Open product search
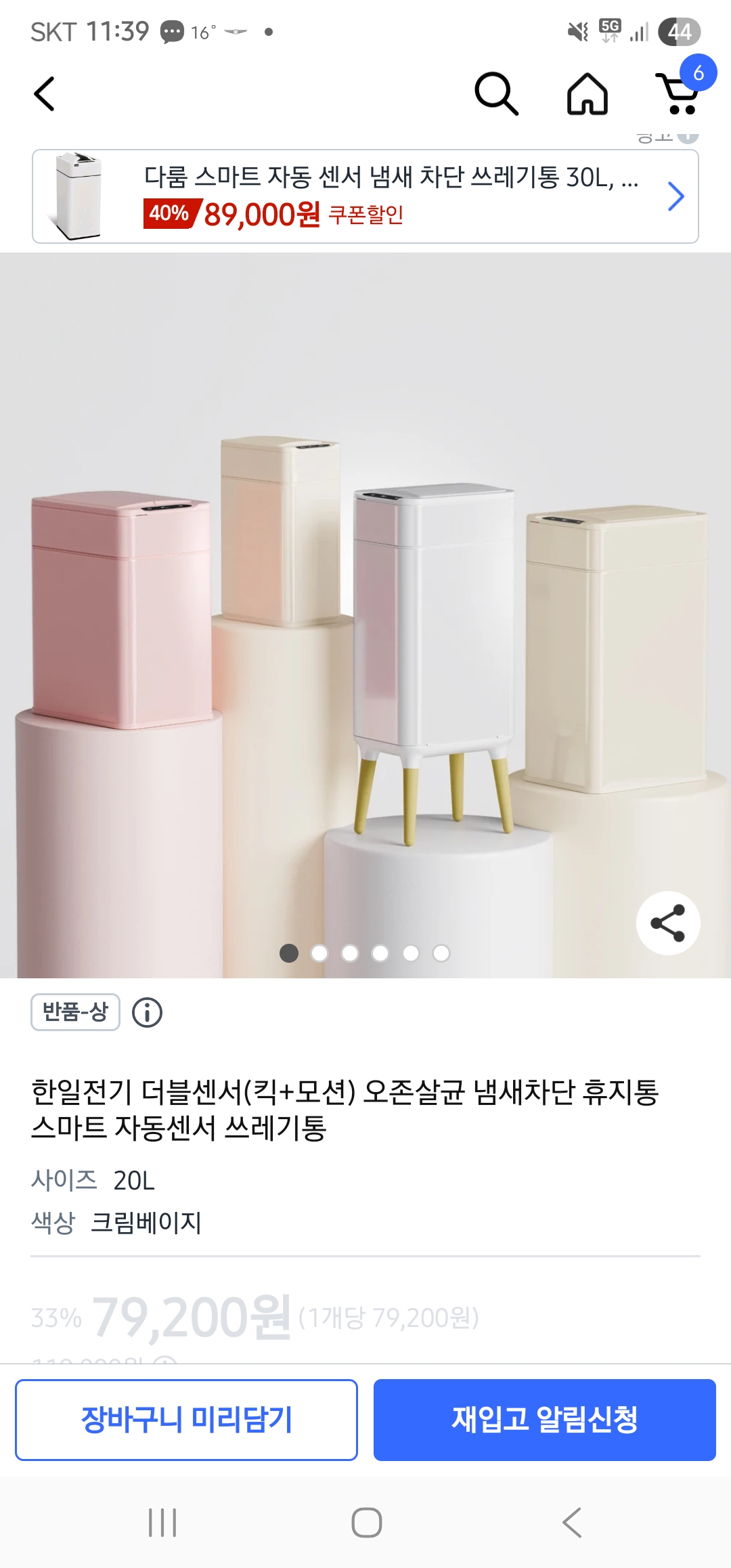Viewport: 731px width, 1568px height. click(496, 93)
